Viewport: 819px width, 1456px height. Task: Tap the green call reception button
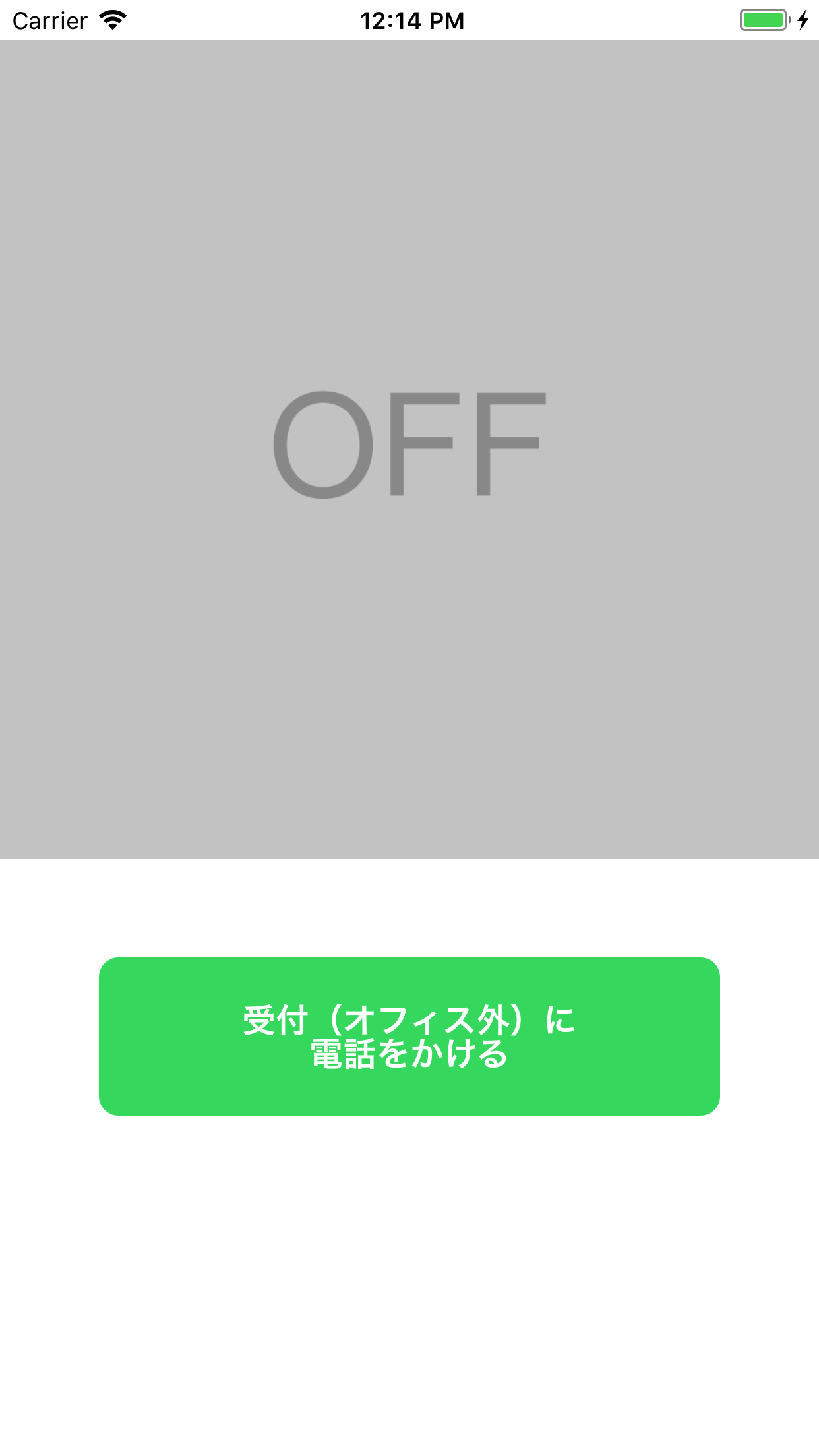pos(409,1036)
